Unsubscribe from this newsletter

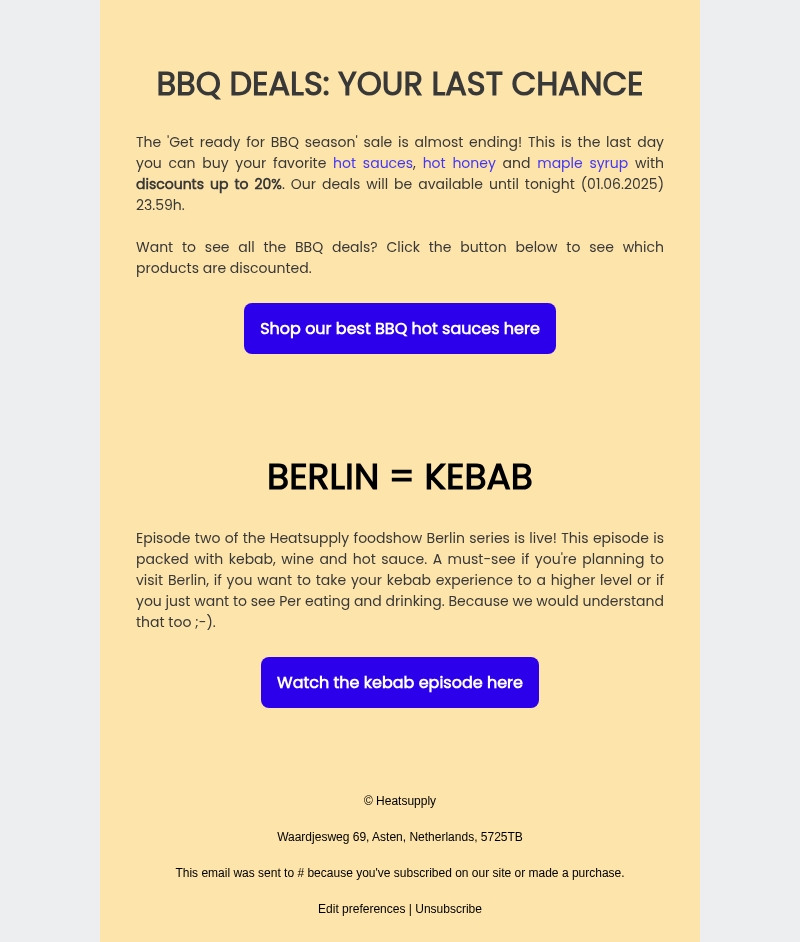tap(448, 909)
